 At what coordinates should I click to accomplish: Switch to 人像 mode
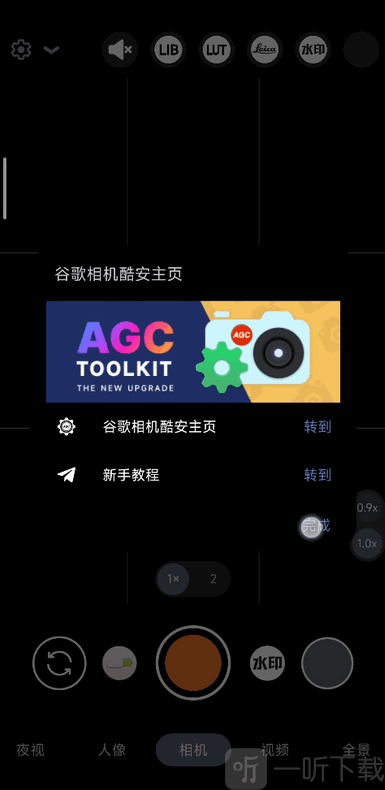pos(112,750)
